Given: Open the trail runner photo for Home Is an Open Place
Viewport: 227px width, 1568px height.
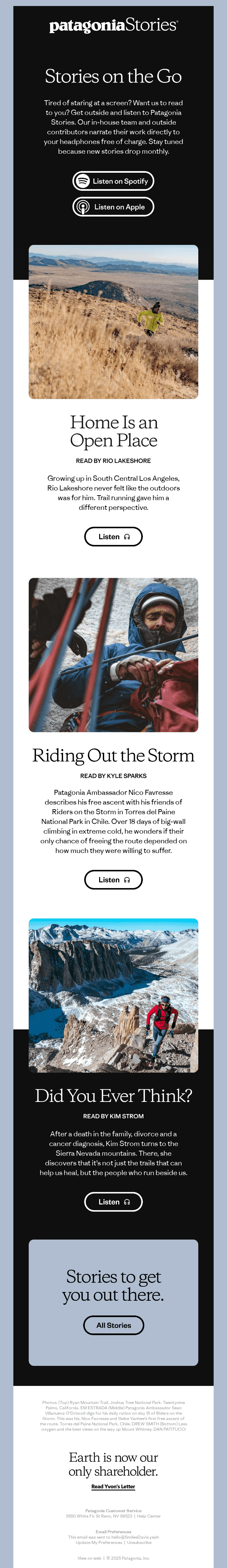Looking at the screenshot, I should click(113, 322).
